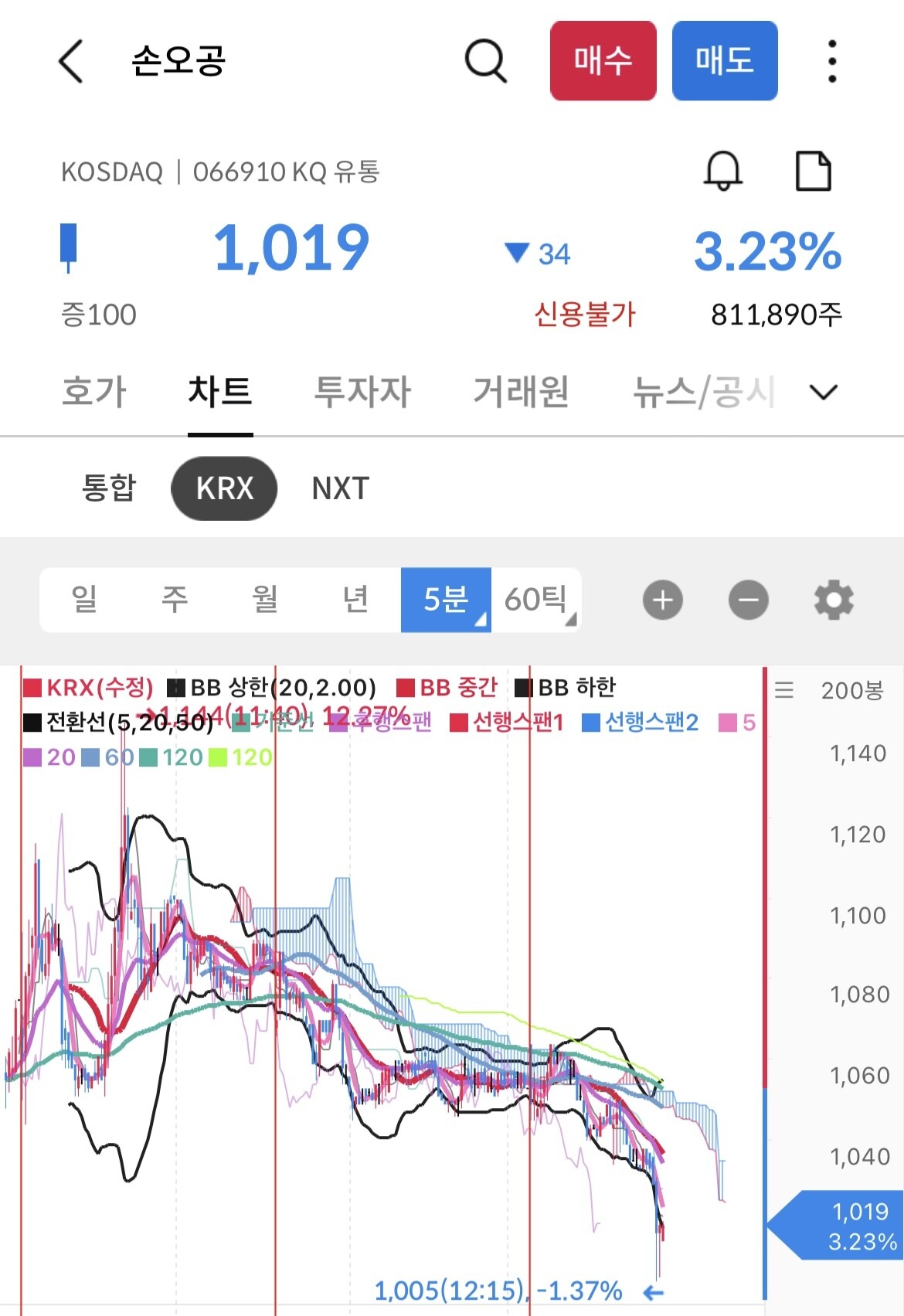Image resolution: width=904 pixels, height=1316 pixels.
Task: Tap the red 매수 buy button
Action: (x=603, y=61)
